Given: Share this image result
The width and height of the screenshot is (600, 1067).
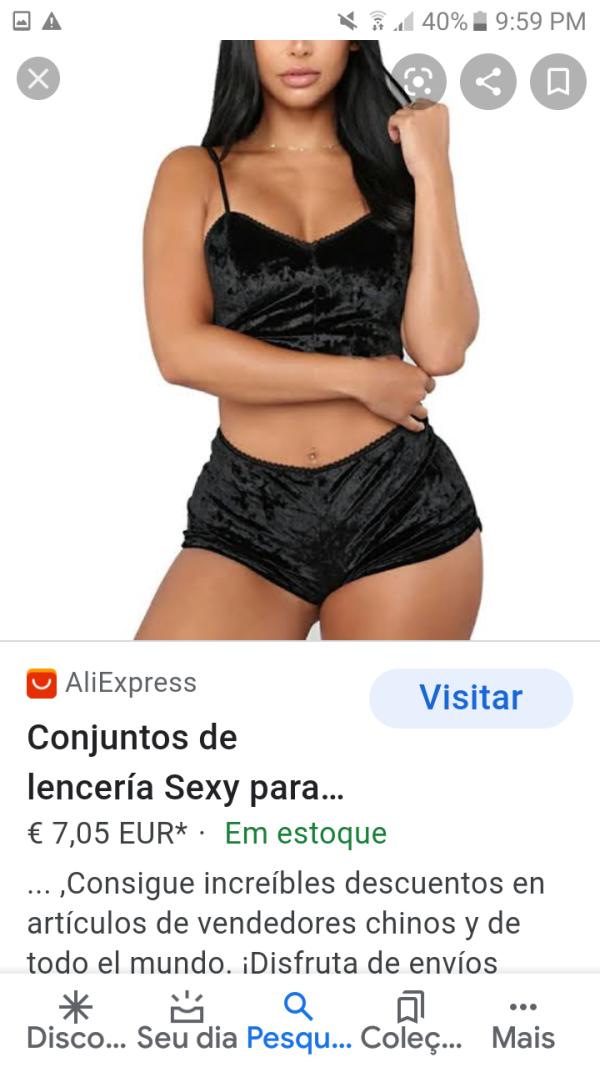Looking at the screenshot, I should [x=488, y=81].
